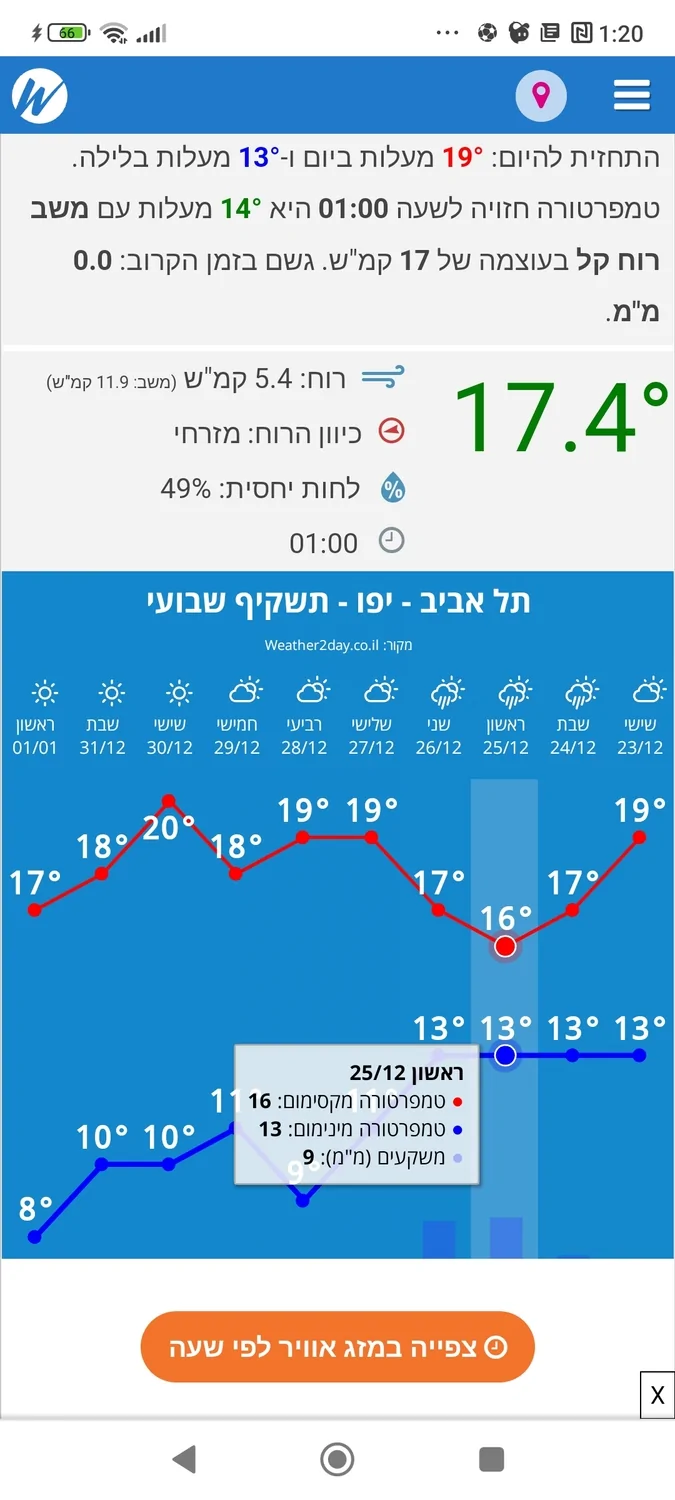View hourly weather forecast
Image resolution: width=675 pixels, height=1500 pixels.
point(338,1346)
